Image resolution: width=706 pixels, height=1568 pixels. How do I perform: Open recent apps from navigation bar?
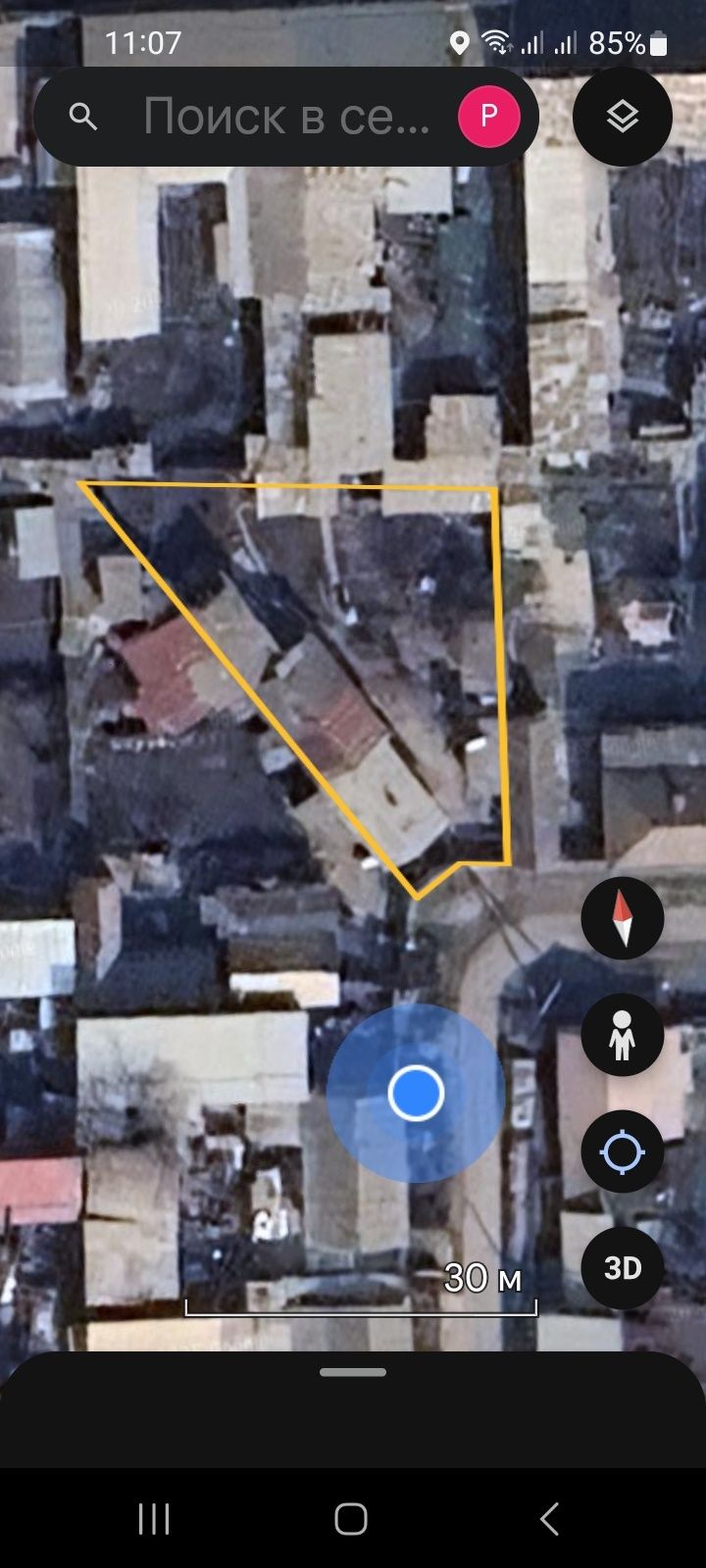point(154,1519)
